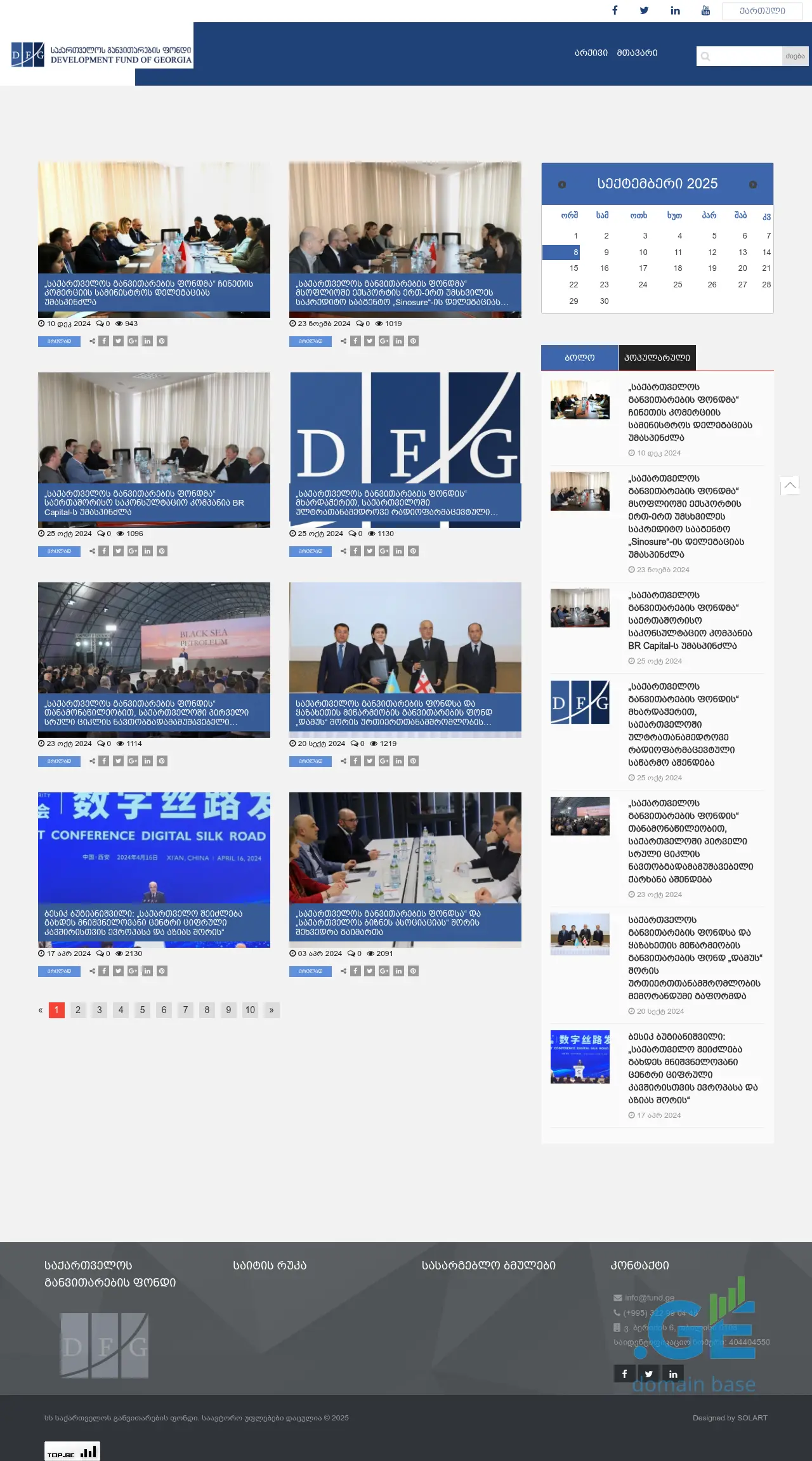
Task: Open the LinkedIn icon in the footer
Action: (673, 1373)
